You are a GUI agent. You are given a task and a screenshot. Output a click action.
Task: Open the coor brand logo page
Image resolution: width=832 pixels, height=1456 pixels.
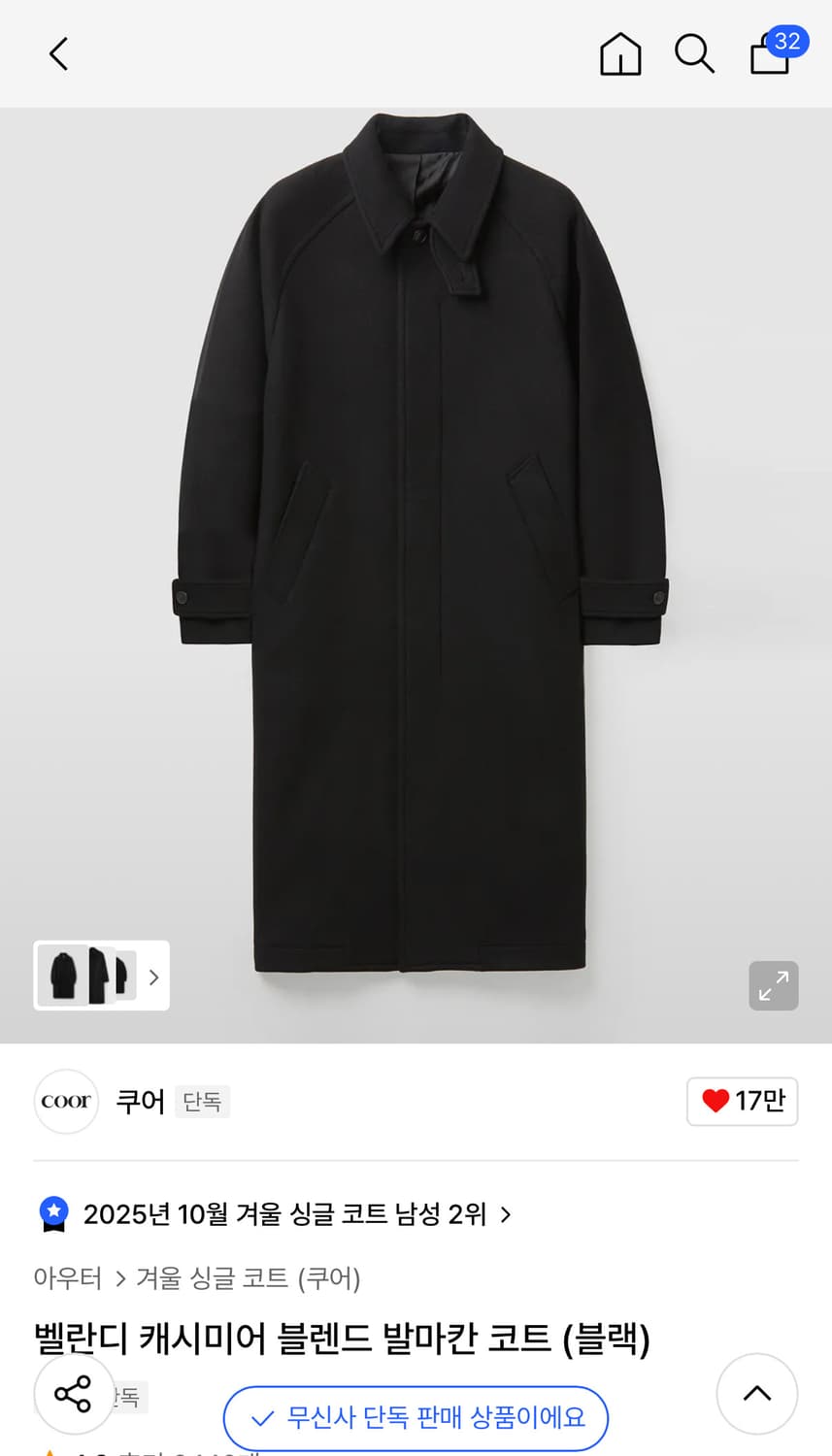tap(65, 1101)
